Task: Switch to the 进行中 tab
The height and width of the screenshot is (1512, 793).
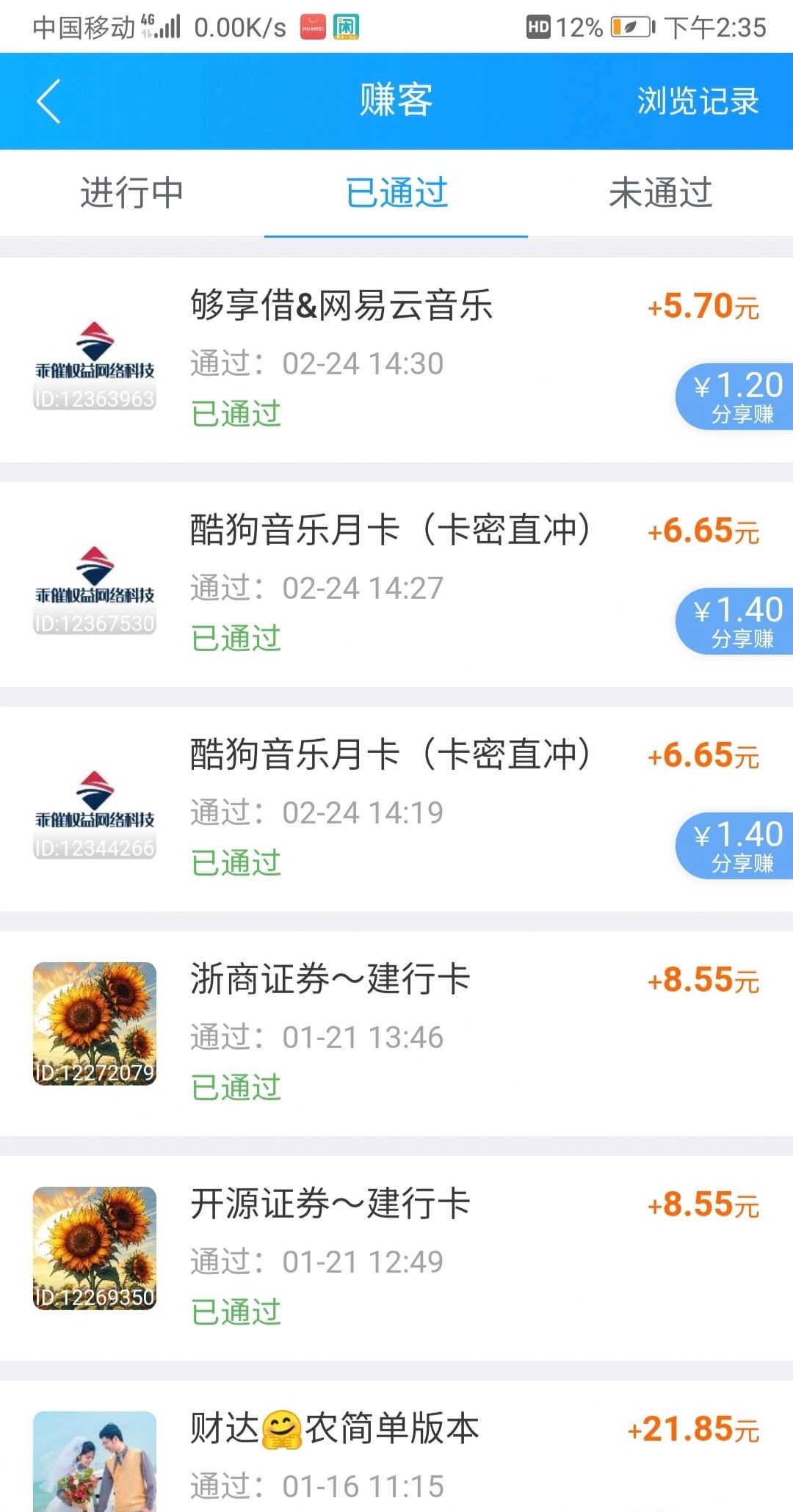Action: click(131, 193)
